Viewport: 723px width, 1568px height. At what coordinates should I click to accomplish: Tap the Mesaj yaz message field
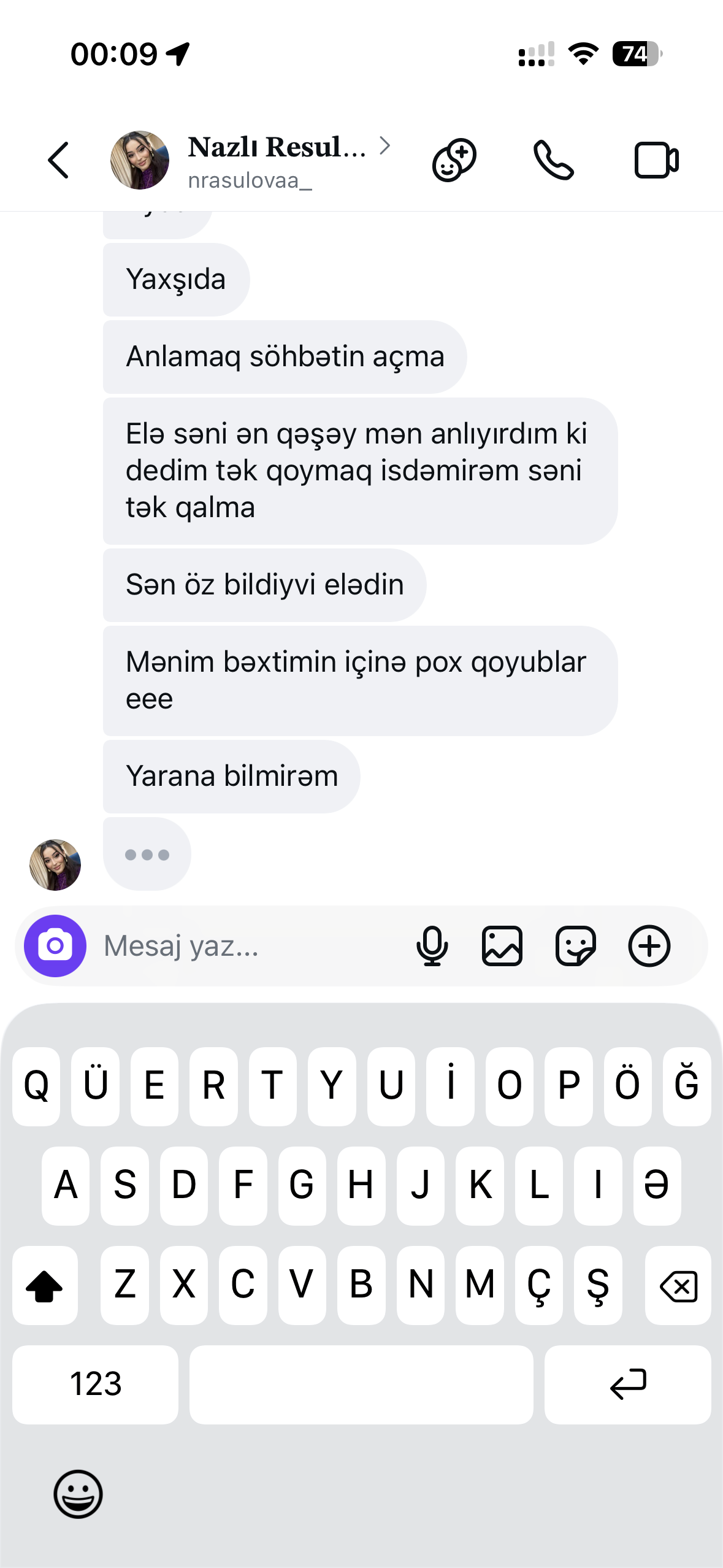245,946
